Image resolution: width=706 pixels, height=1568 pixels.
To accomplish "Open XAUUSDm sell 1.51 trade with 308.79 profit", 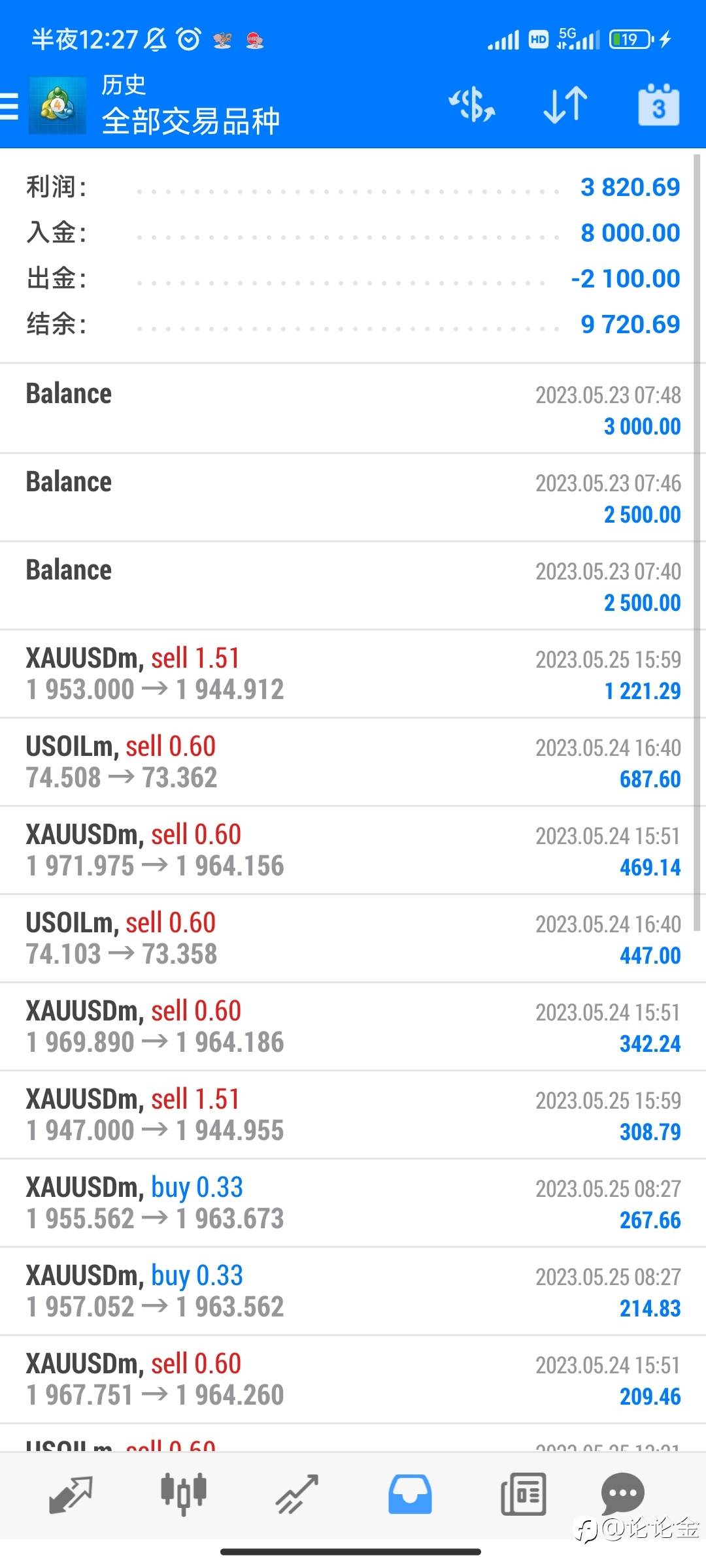I will tap(353, 1115).
